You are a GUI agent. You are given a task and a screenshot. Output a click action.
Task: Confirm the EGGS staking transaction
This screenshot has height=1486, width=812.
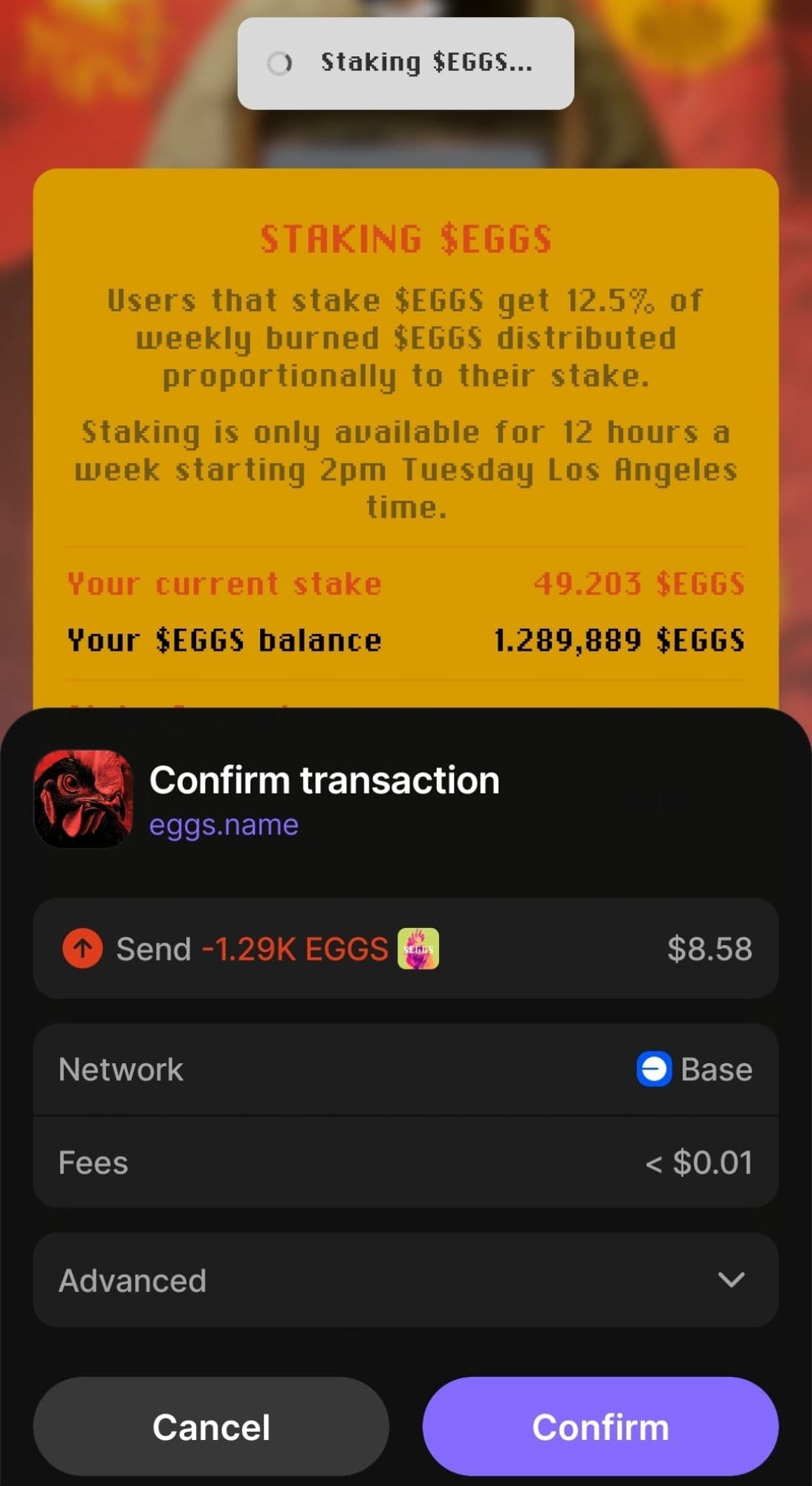point(600,1427)
